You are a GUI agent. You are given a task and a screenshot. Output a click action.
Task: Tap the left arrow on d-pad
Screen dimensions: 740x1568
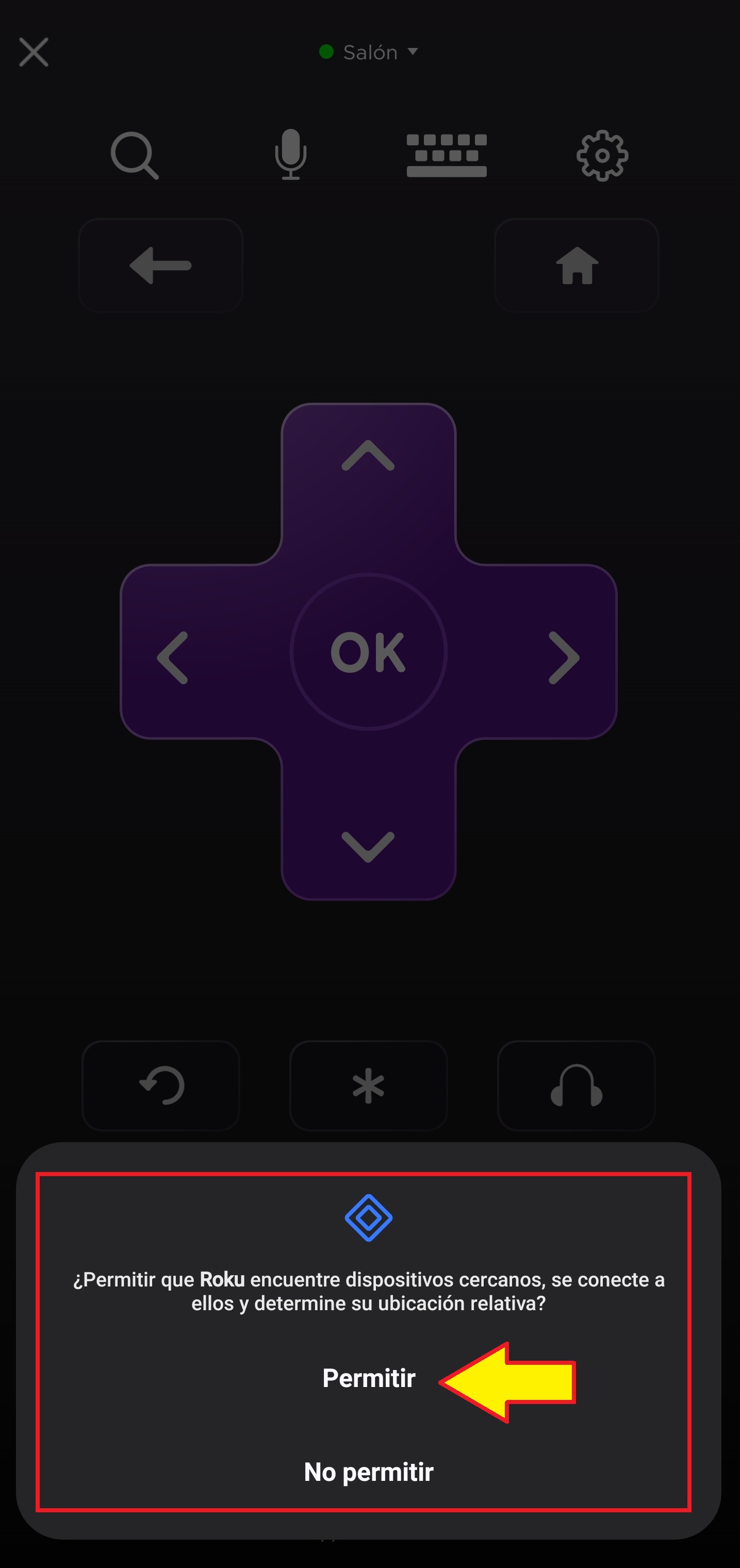click(x=173, y=657)
